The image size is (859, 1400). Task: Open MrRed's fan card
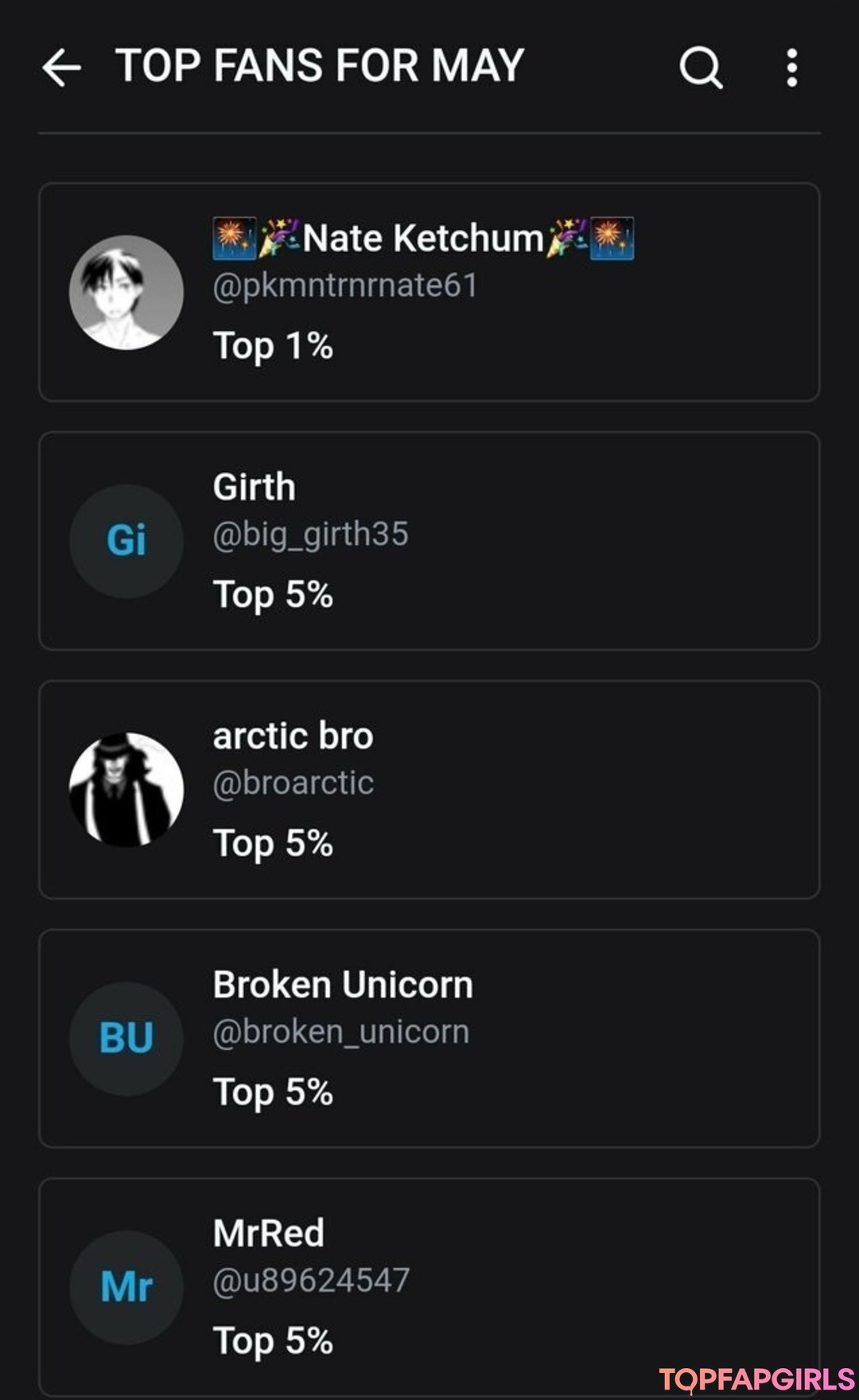pyautogui.click(x=429, y=1287)
